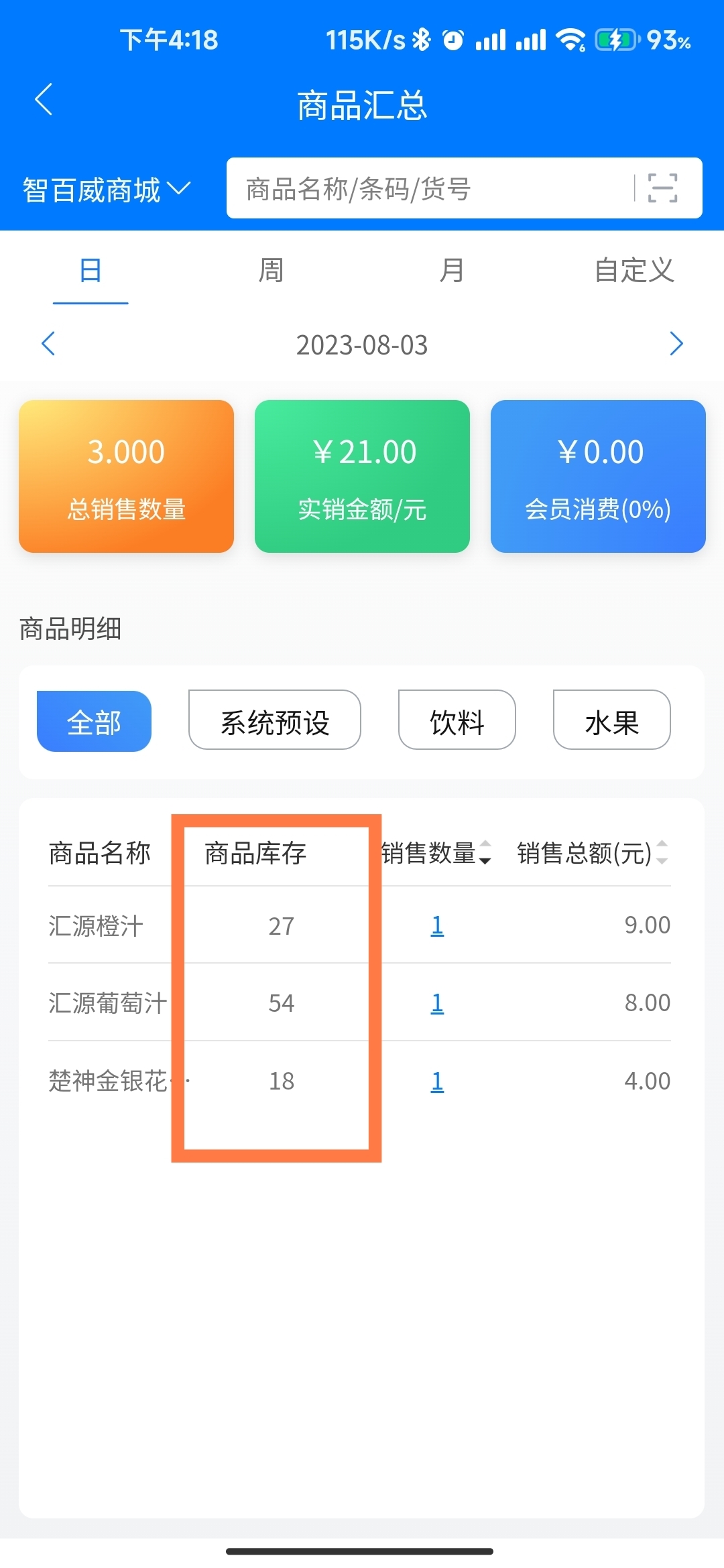Open sales quantity link for 汇源葡萄汁
Viewport: 724px width, 1568px height.
point(437,1003)
